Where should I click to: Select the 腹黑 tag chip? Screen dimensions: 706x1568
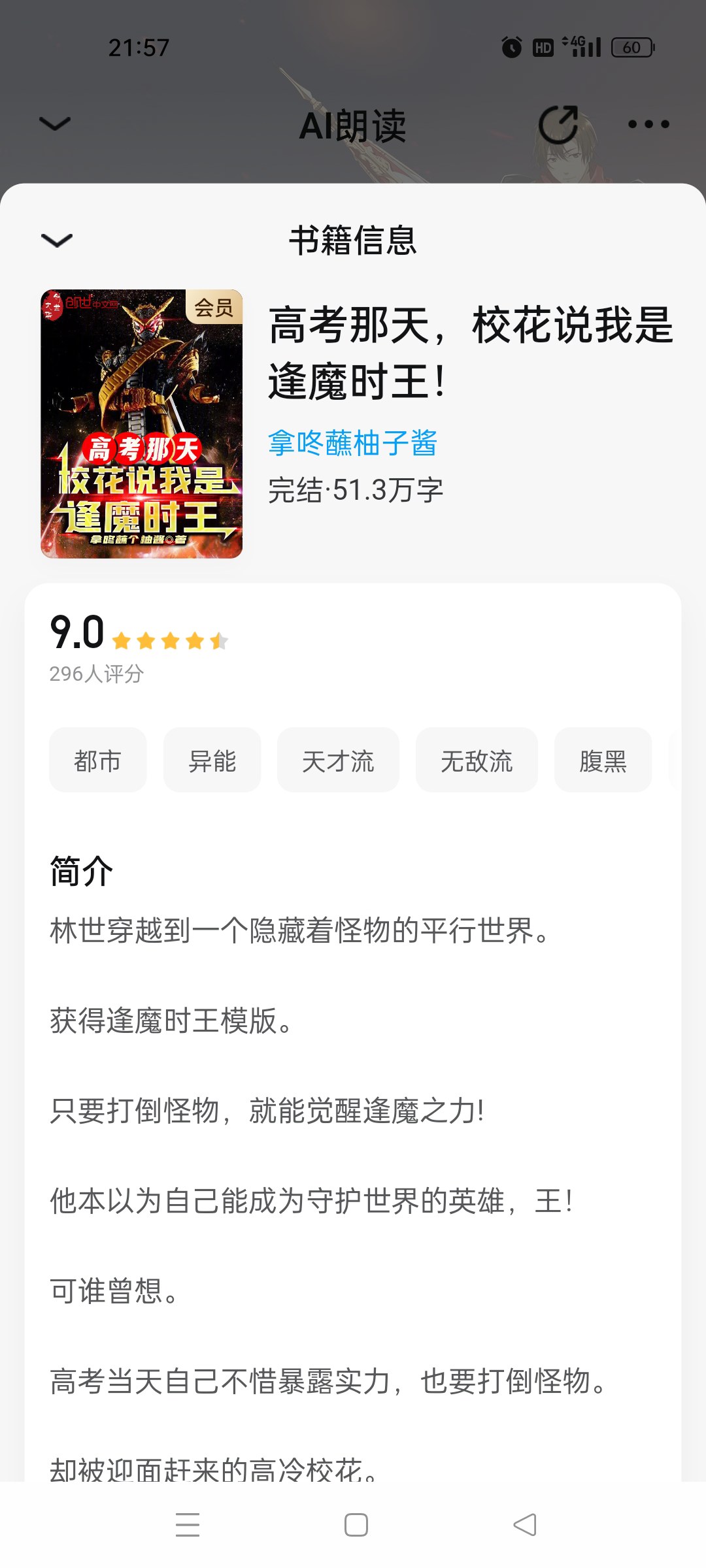pyautogui.click(x=603, y=760)
